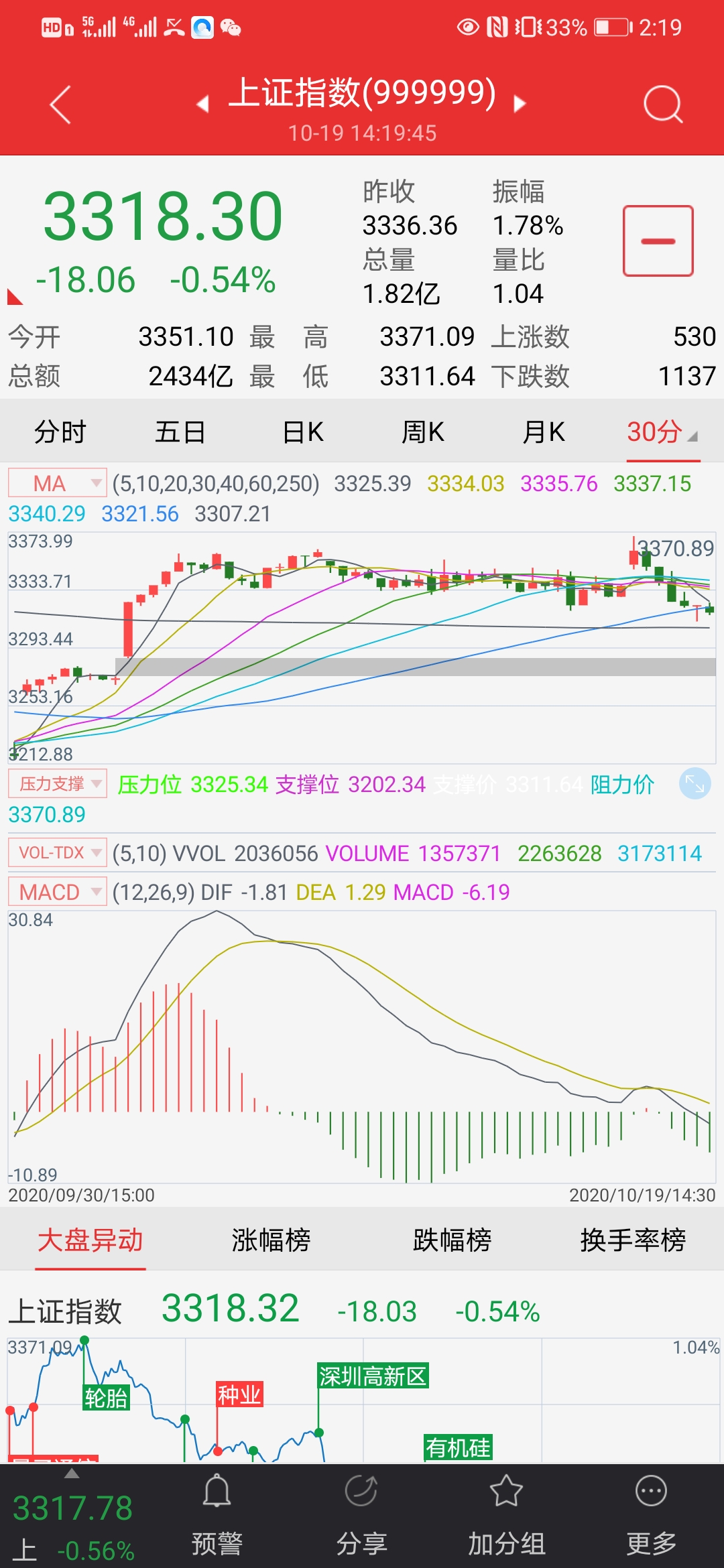Switch to previous stock with left triangle
The image size is (724, 1568).
coord(202,105)
